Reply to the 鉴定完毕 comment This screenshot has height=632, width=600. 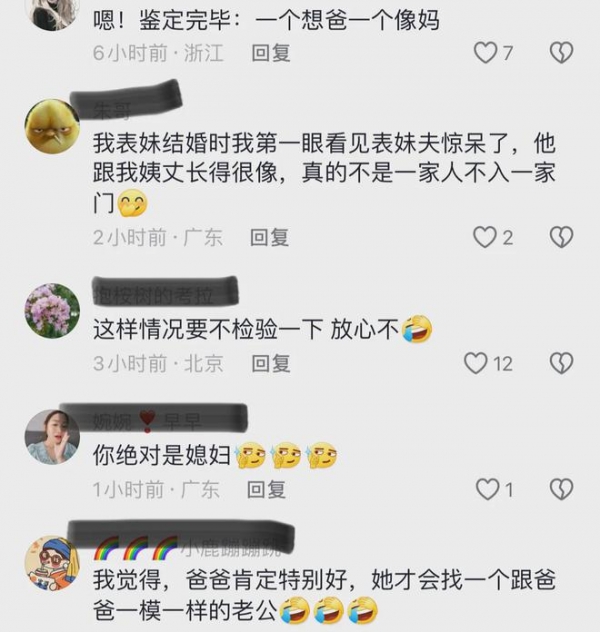270,54
